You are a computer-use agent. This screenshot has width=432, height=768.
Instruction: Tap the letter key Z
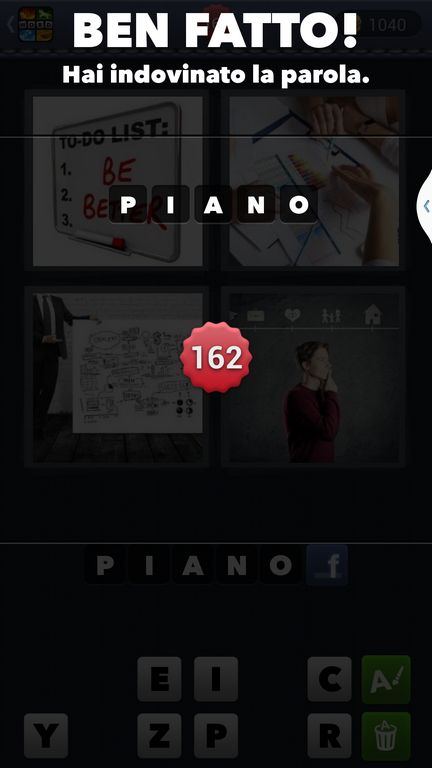point(159,735)
